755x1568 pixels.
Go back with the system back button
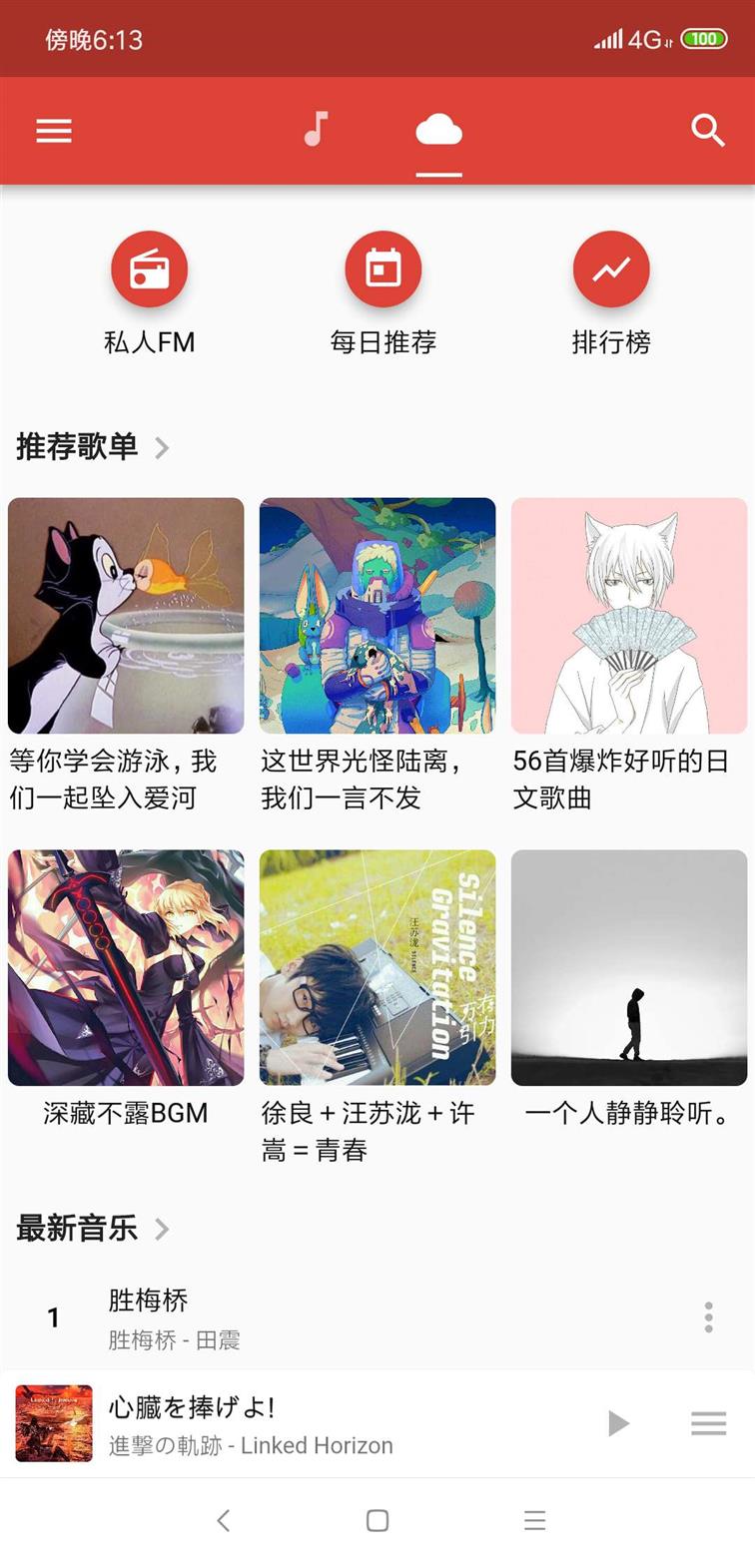224,1520
